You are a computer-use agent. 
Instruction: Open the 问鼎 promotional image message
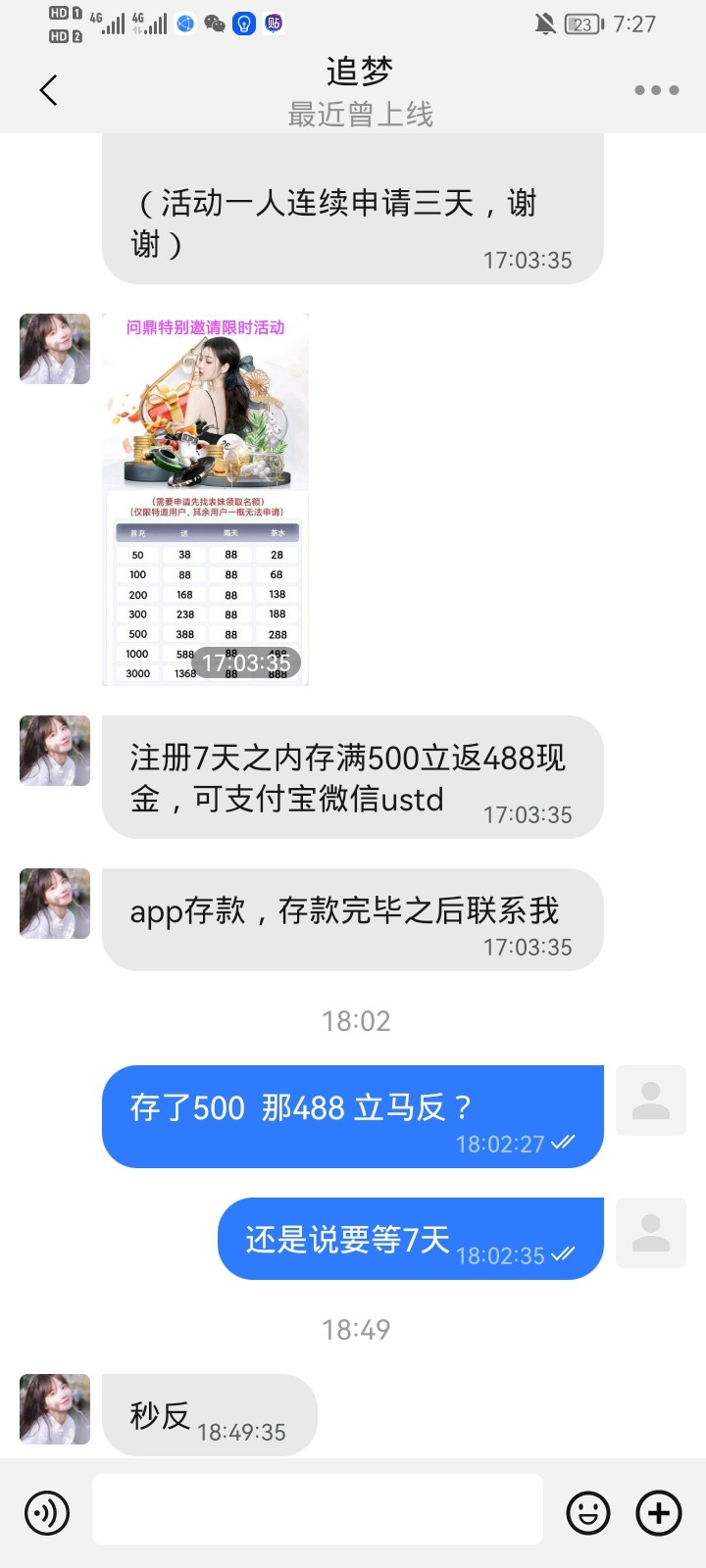205,500
